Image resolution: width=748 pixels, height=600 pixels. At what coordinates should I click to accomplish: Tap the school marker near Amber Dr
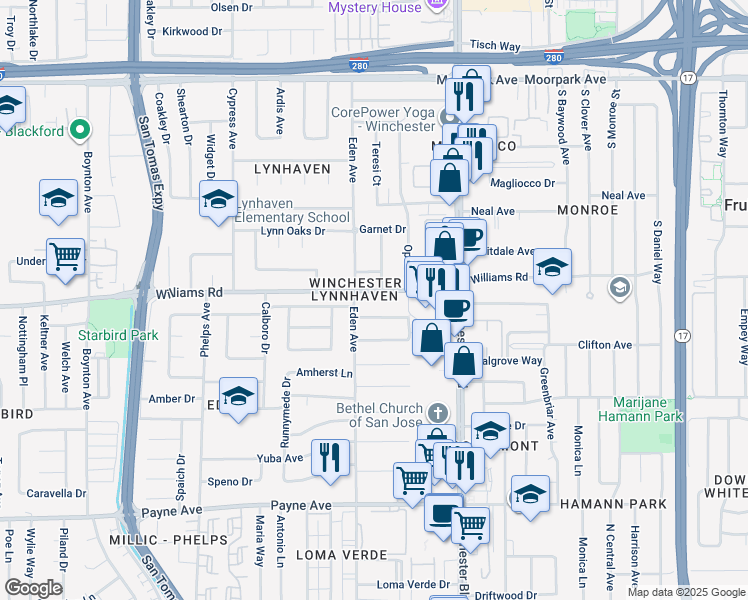[239, 398]
